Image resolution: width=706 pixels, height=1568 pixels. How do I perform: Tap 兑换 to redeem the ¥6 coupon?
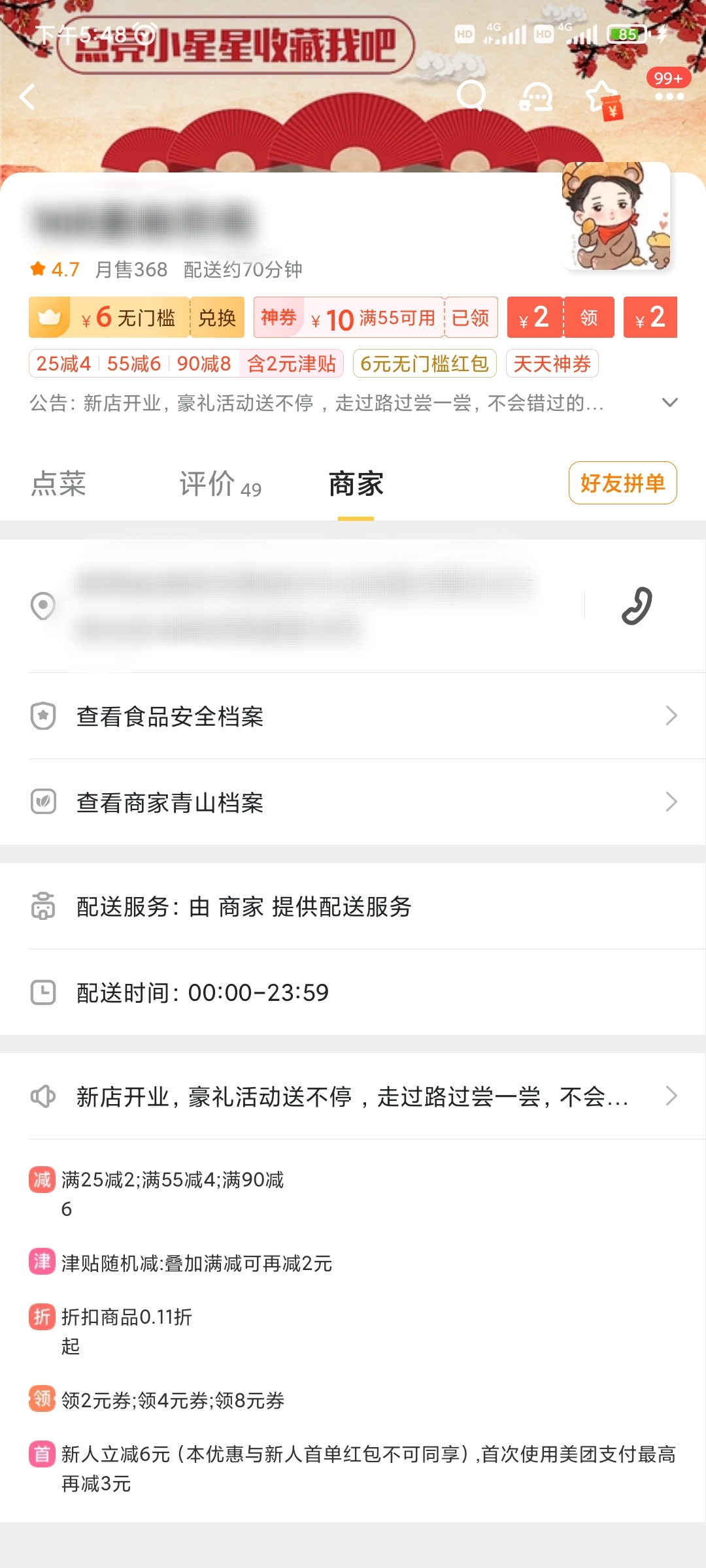coord(217,318)
